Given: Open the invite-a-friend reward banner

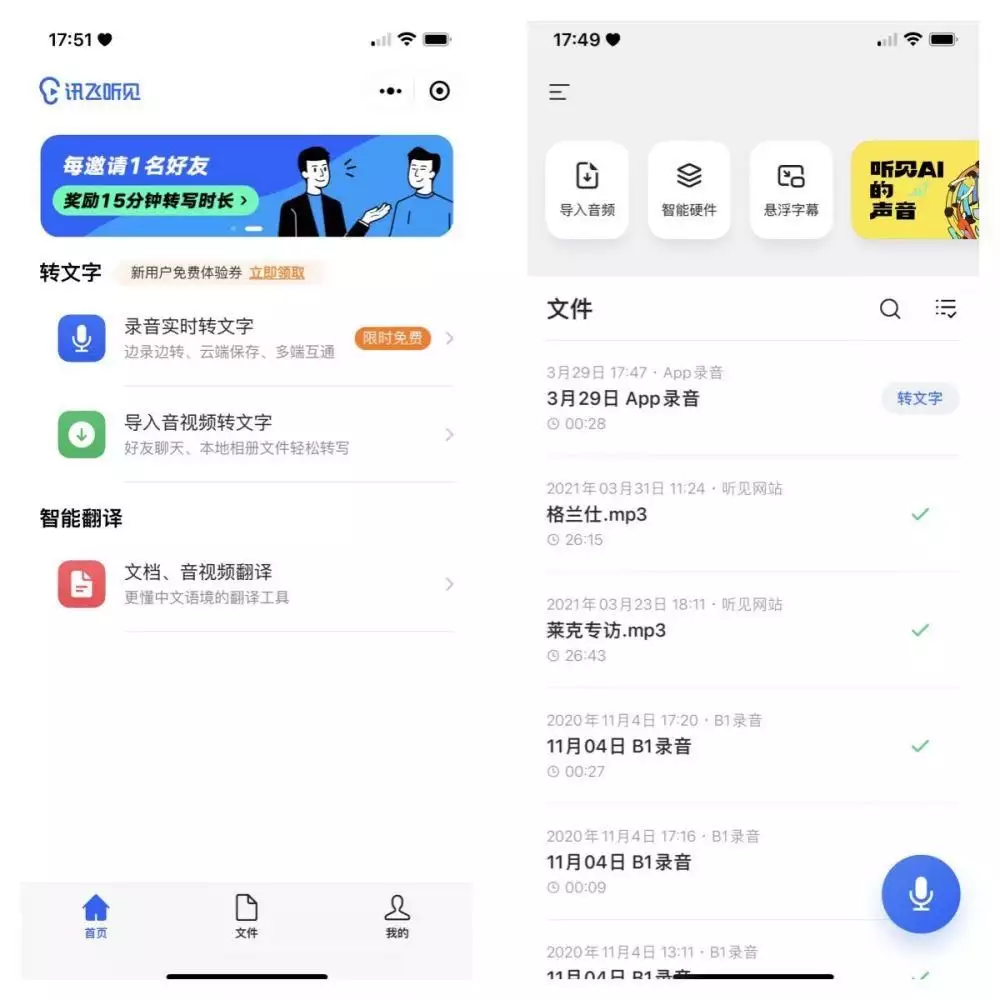Looking at the screenshot, I should coord(246,186).
